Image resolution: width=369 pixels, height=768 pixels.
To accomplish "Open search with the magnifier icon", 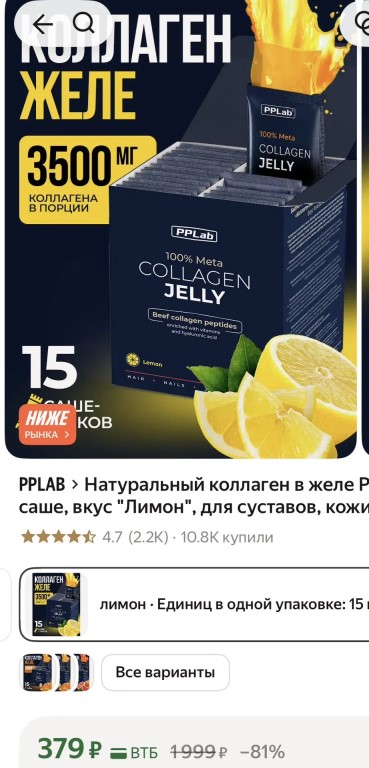I will (83, 23).
